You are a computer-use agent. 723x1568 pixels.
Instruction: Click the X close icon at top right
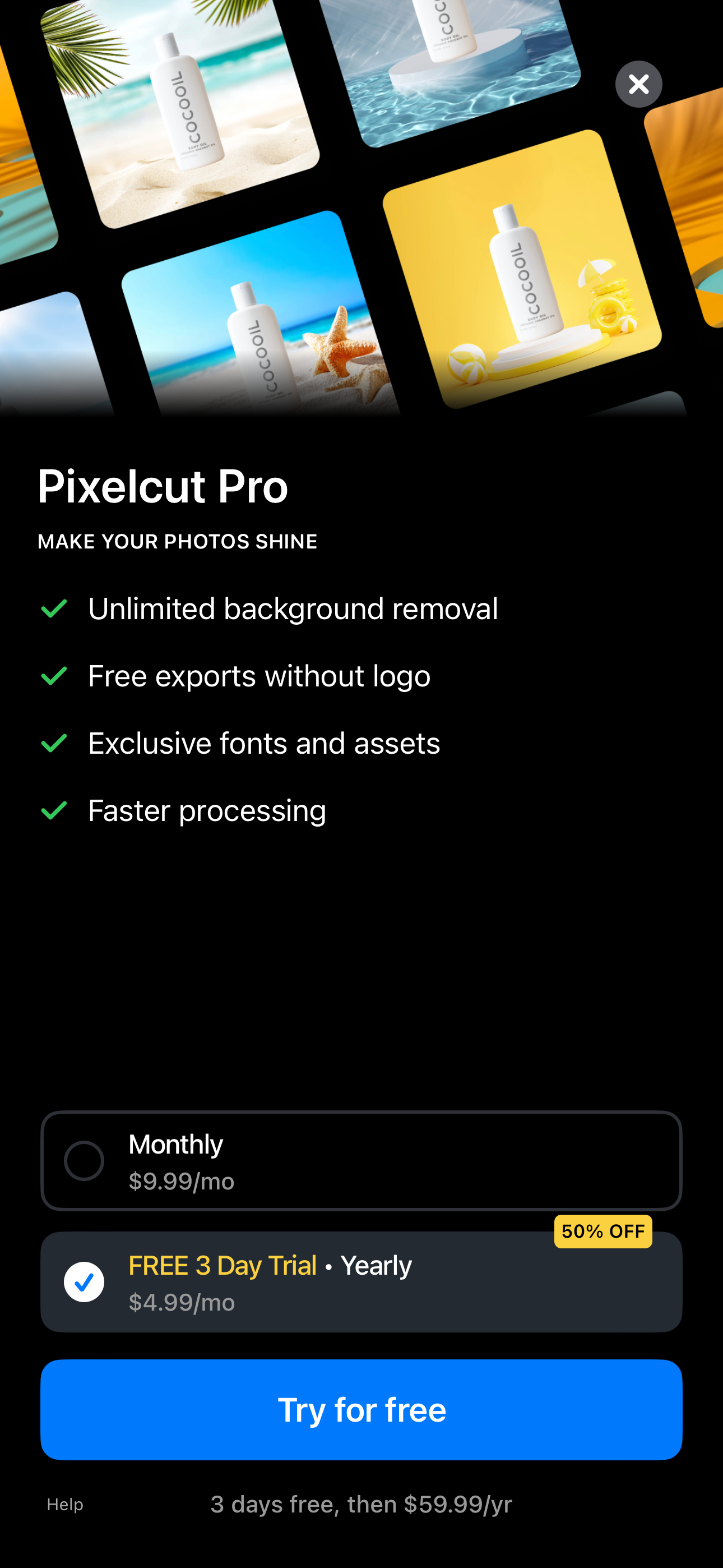[x=638, y=84]
